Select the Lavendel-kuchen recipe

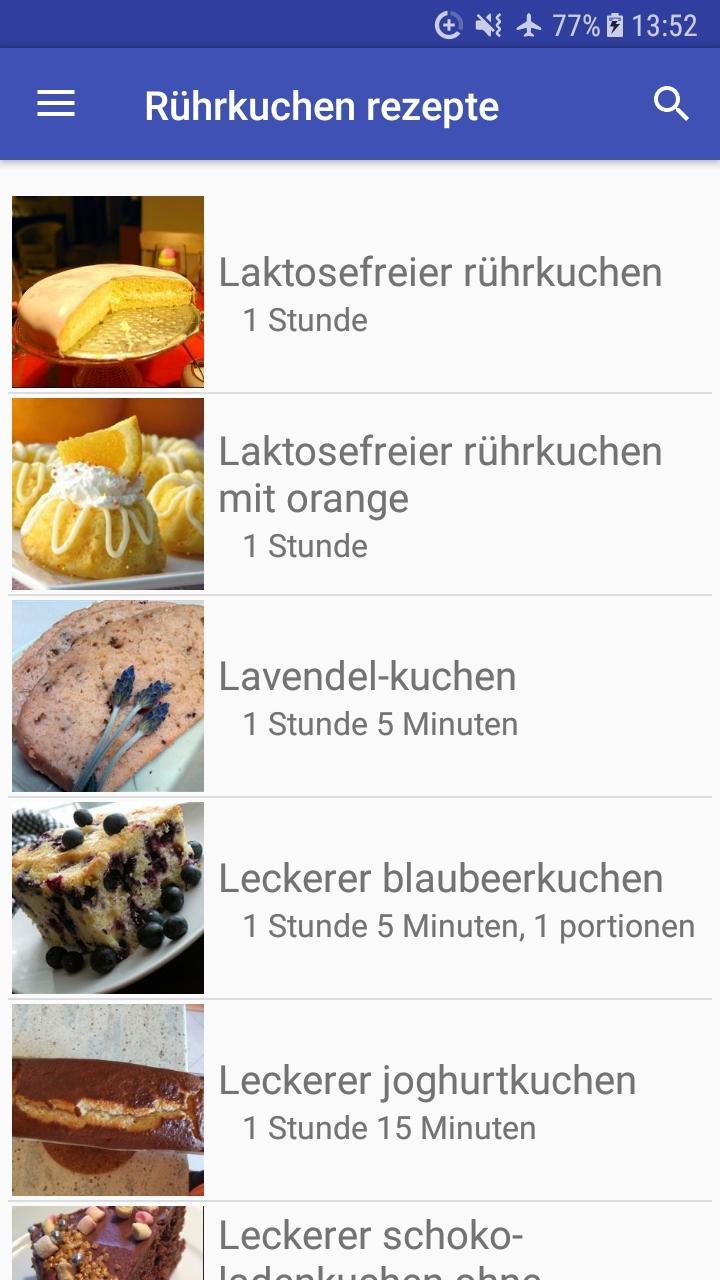click(360, 696)
